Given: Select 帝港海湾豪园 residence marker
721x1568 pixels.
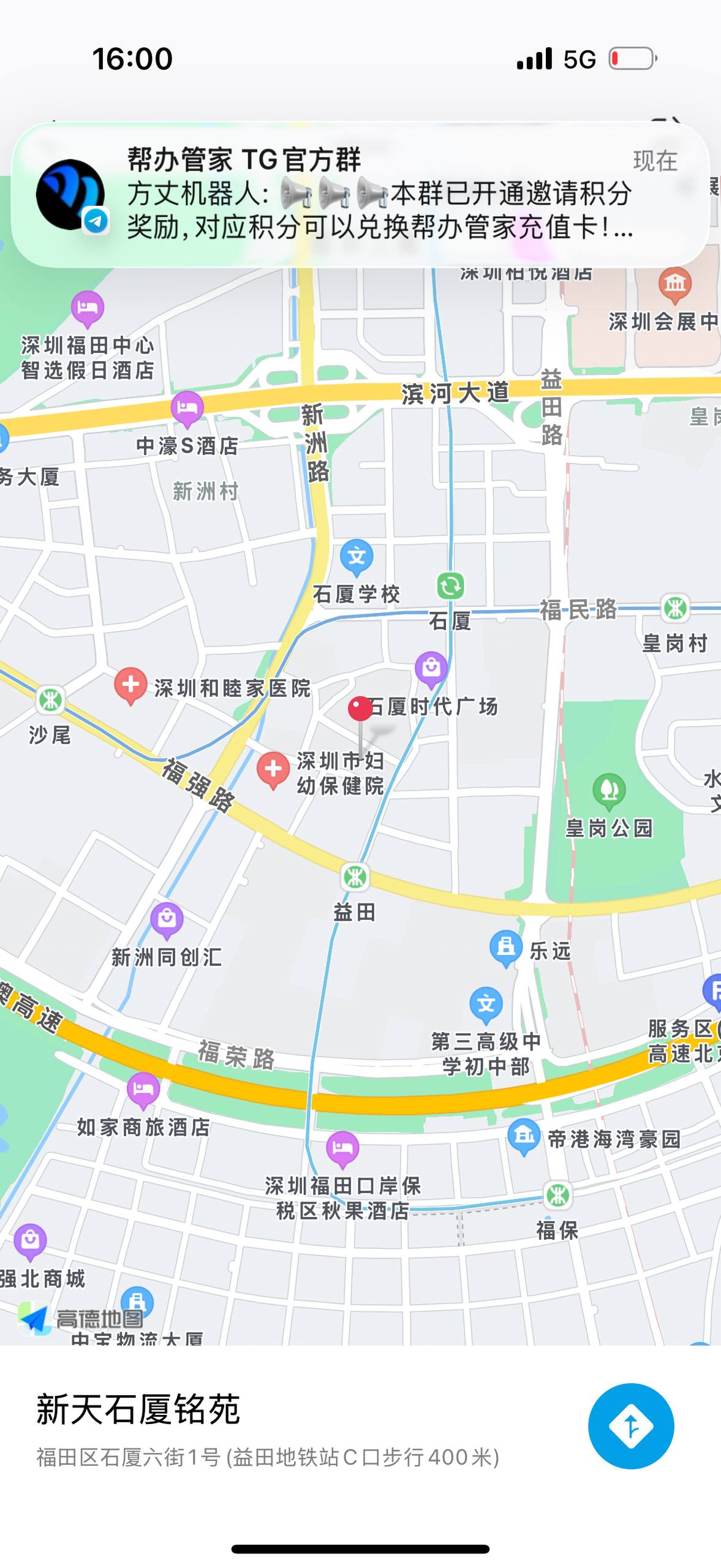Looking at the screenshot, I should tap(524, 1136).
